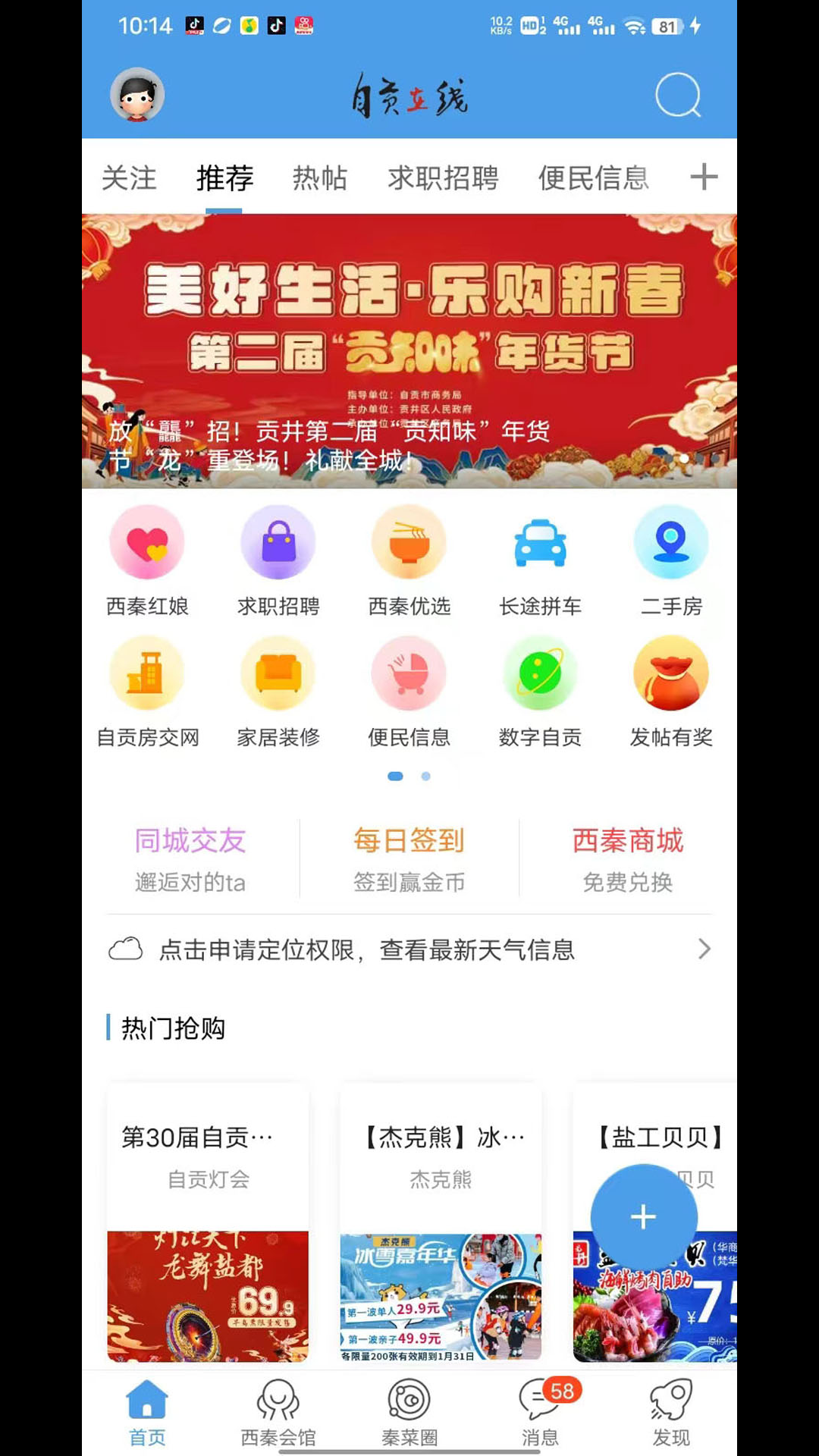Open the profile avatar
The image size is (819, 1456).
click(137, 96)
